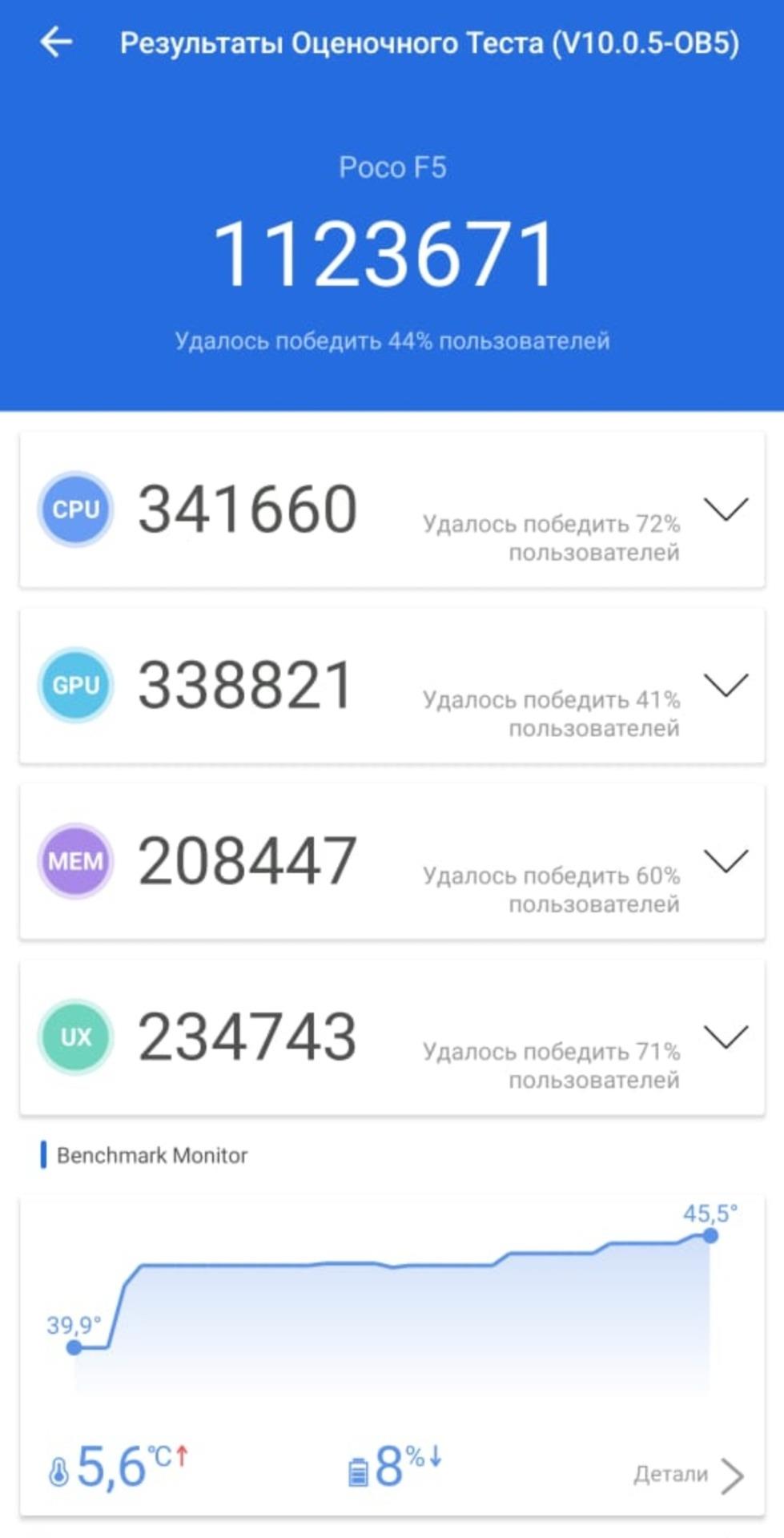
Task: Go back using the top-left arrow
Action: [56, 42]
